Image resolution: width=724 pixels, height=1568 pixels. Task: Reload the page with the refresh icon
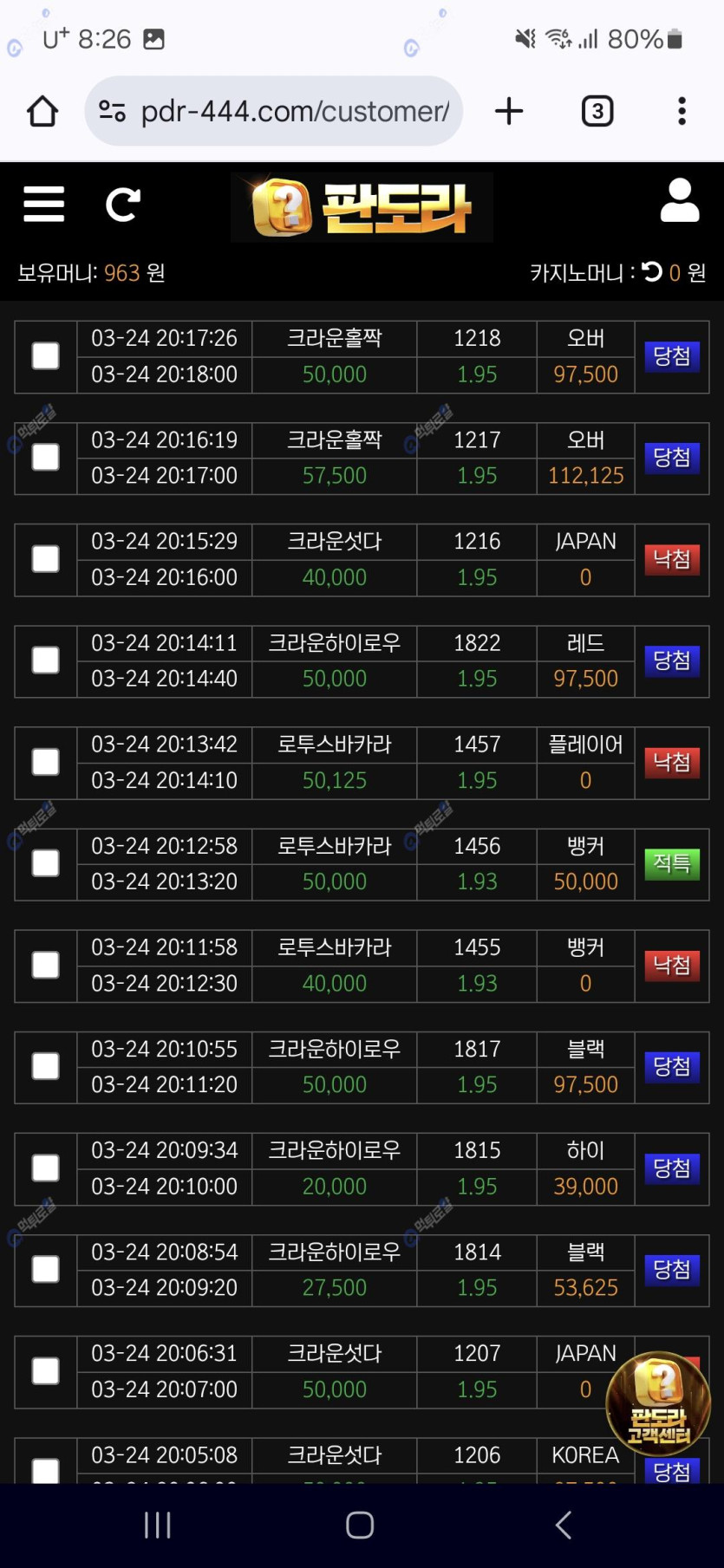(x=122, y=205)
